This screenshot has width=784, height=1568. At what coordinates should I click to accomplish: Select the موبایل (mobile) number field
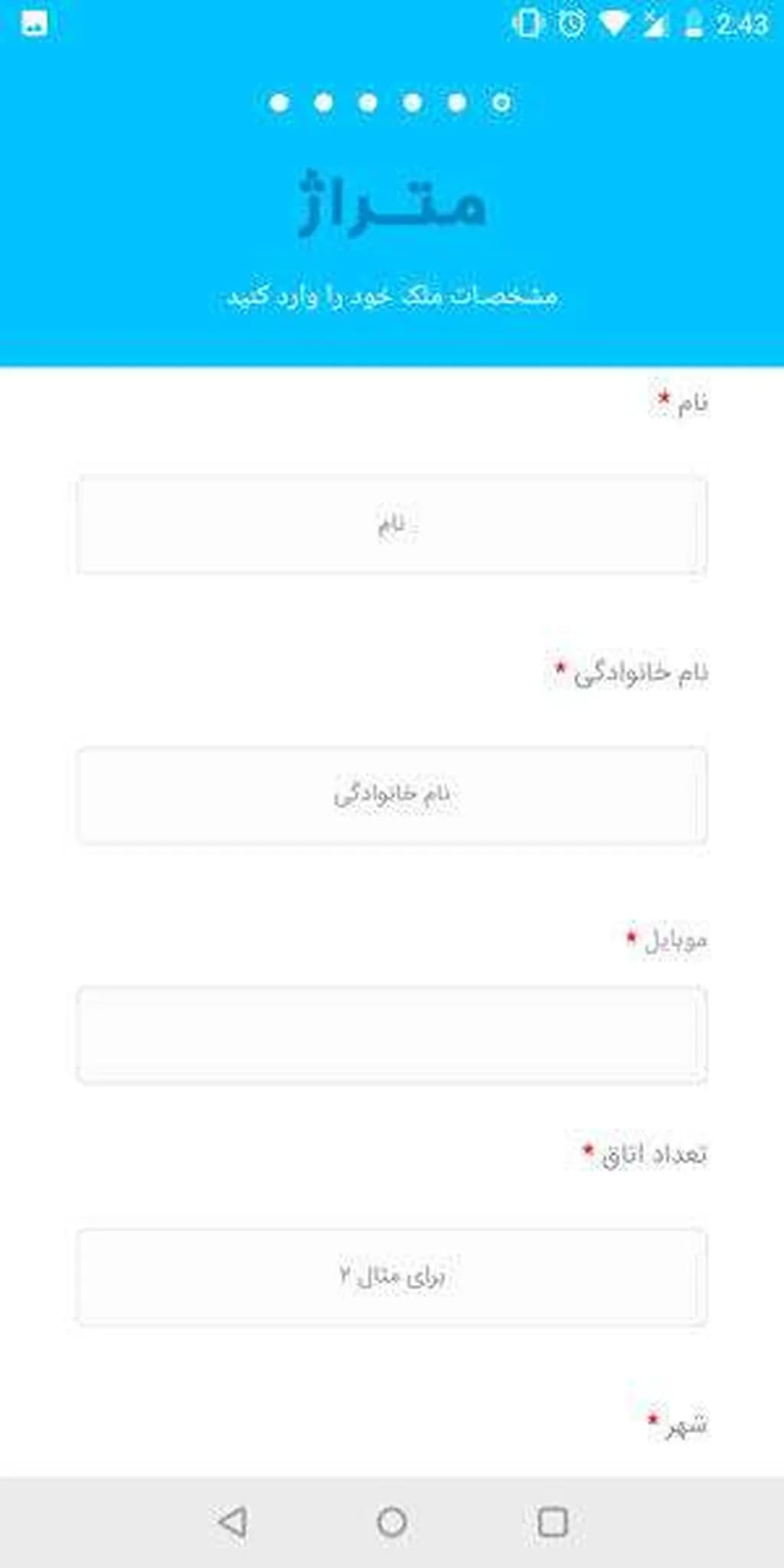(391, 1035)
